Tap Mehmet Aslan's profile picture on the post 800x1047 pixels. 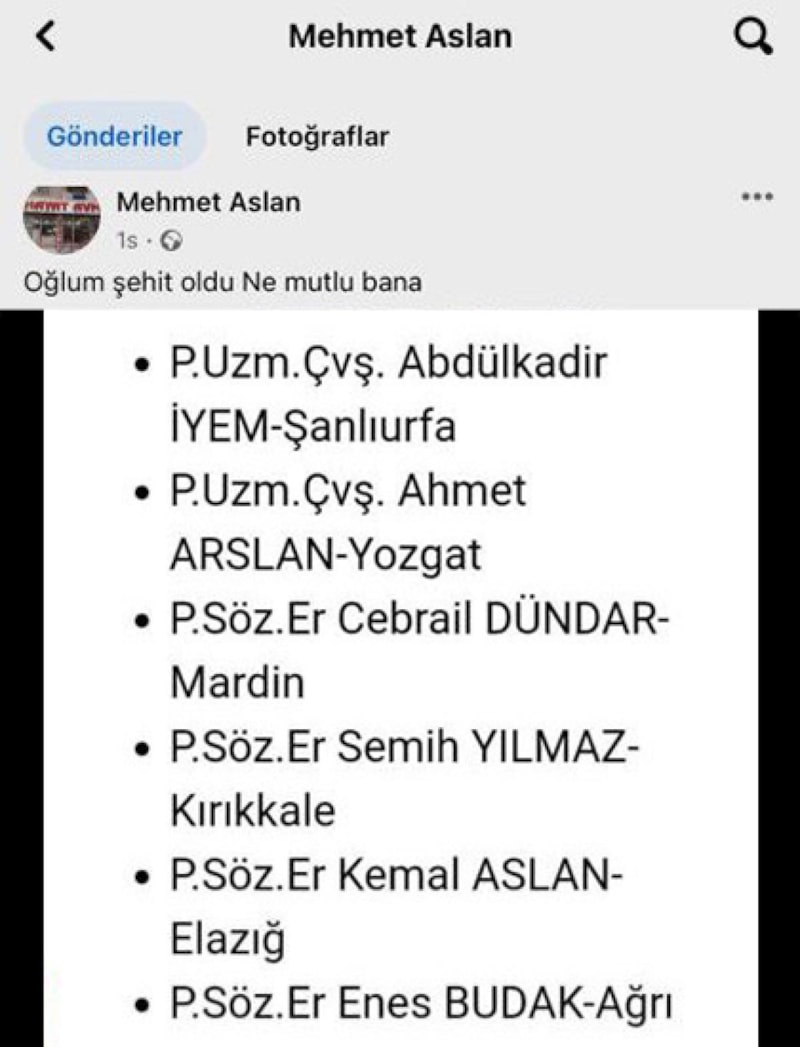(61, 219)
